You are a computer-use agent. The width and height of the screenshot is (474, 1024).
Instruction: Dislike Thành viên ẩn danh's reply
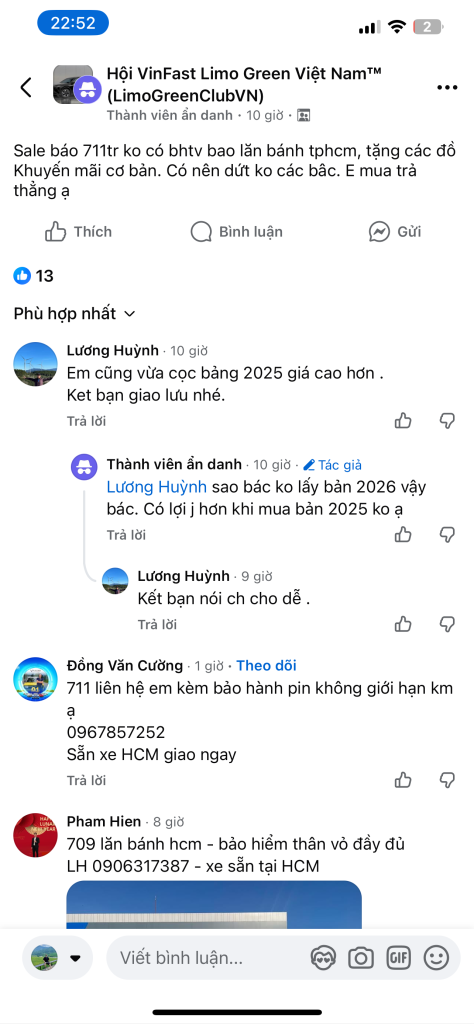pos(447,535)
